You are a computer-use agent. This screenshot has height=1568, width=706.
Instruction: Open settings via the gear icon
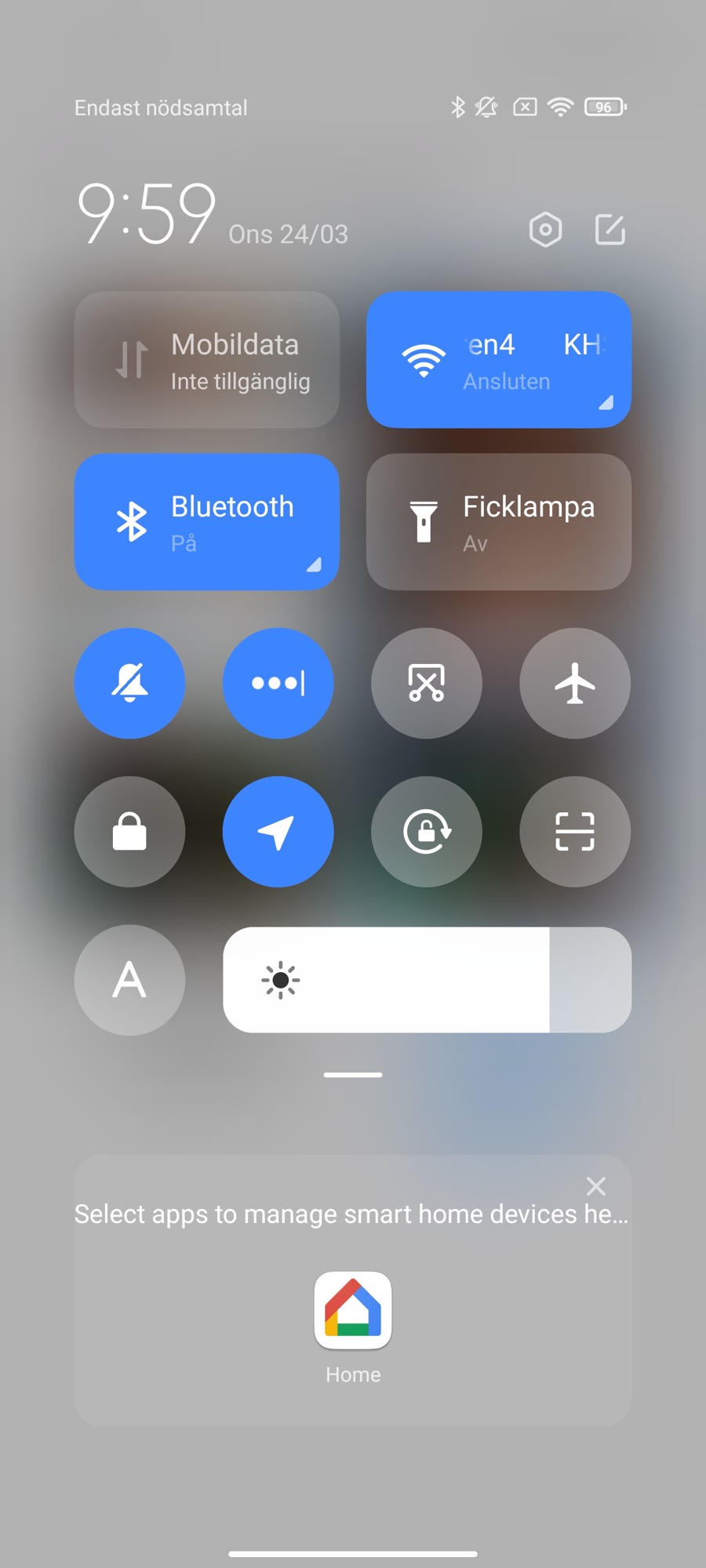click(x=545, y=230)
